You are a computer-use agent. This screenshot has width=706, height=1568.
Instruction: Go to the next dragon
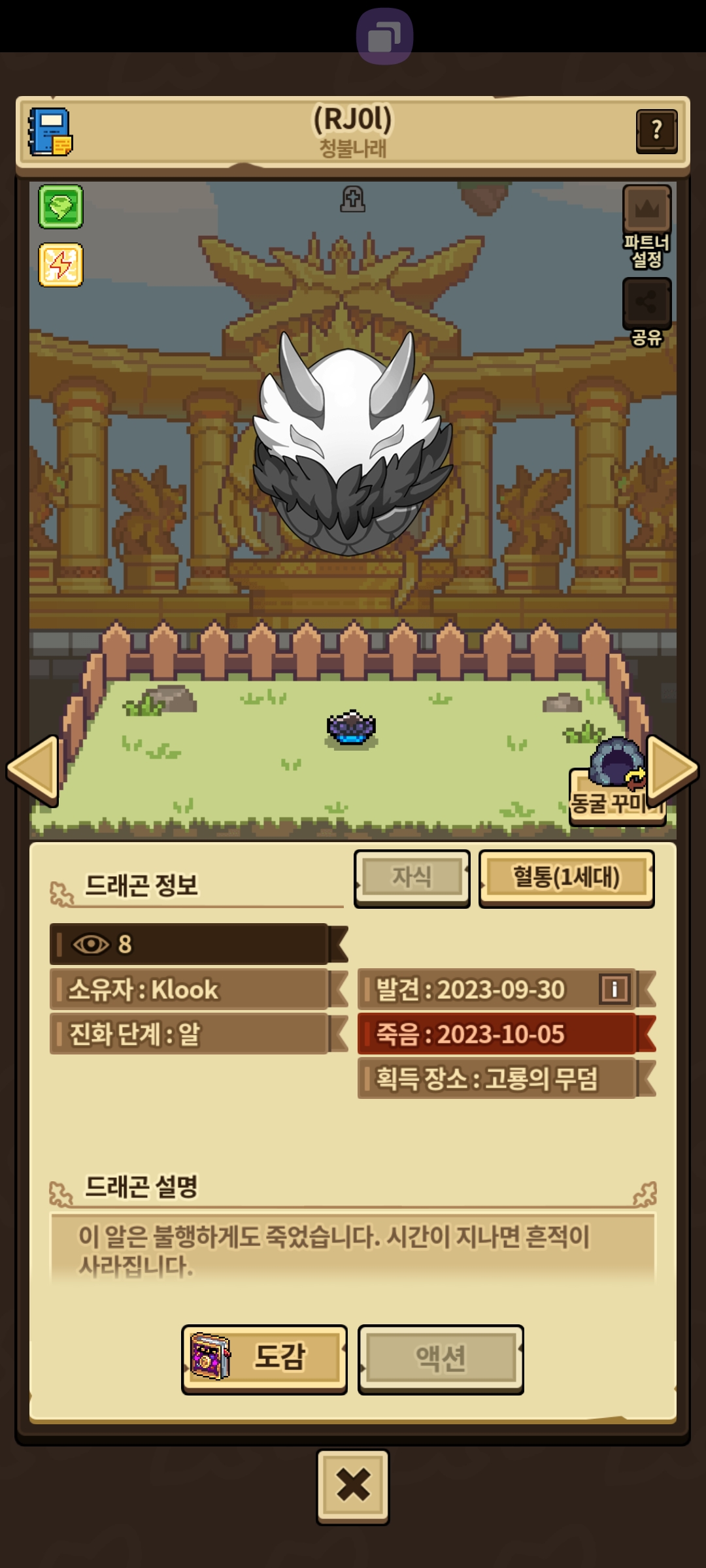click(x=671, y=770)
